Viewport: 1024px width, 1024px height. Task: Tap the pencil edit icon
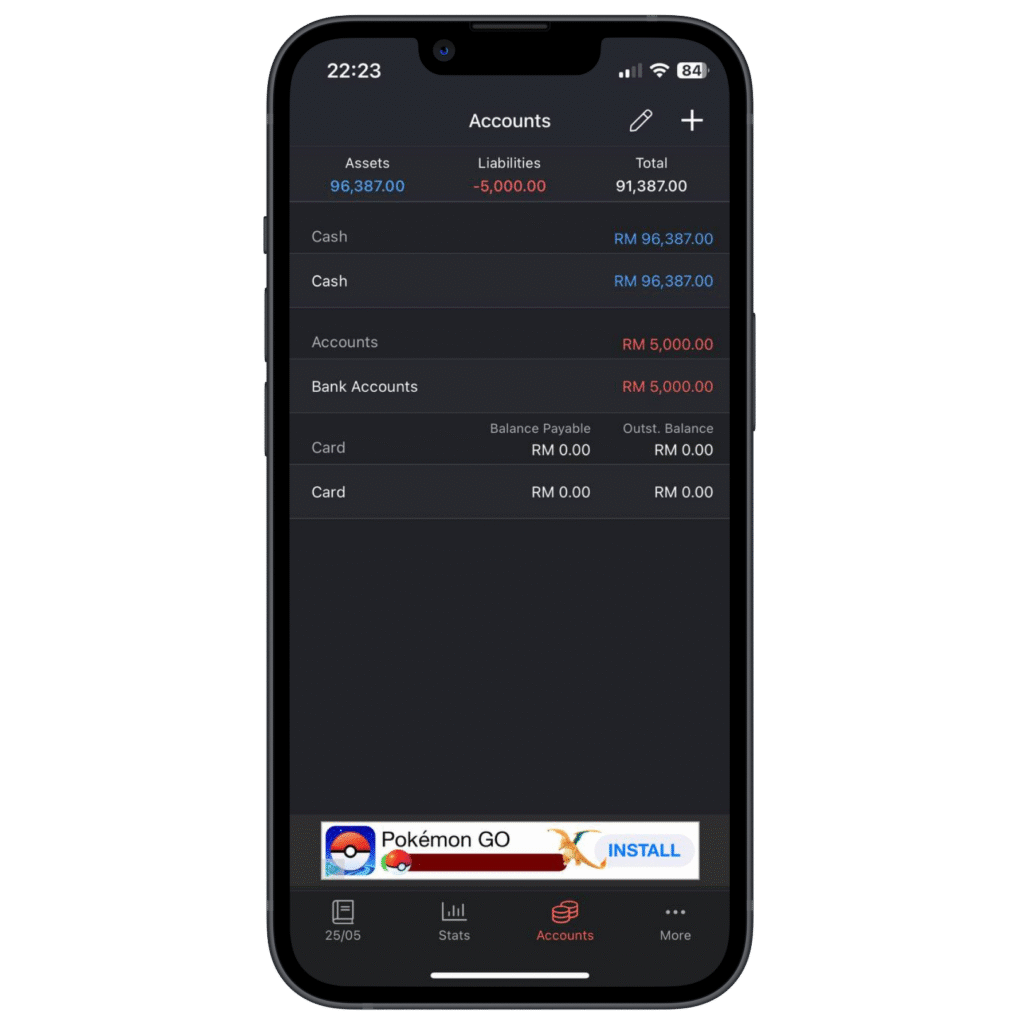coord(640,121)
